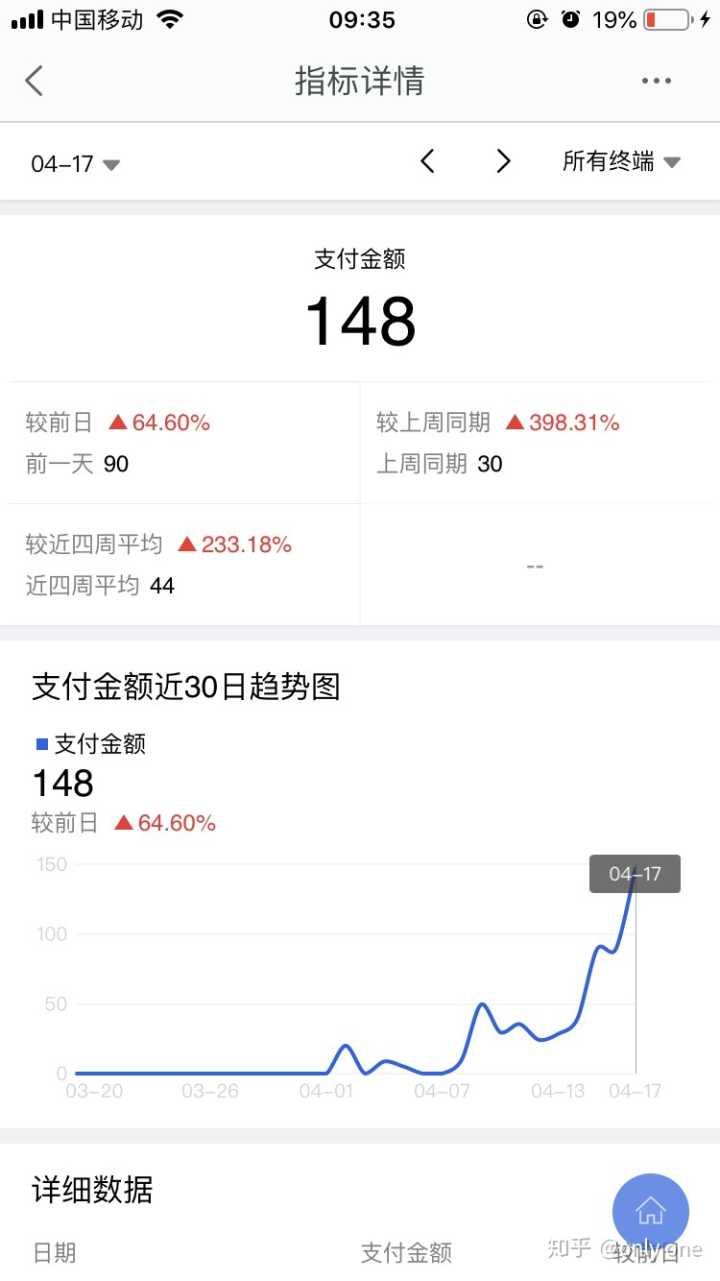This screenshot has width=720, height=1281.
Task: Go back from 指标详情 page
Action: (34, 81)
